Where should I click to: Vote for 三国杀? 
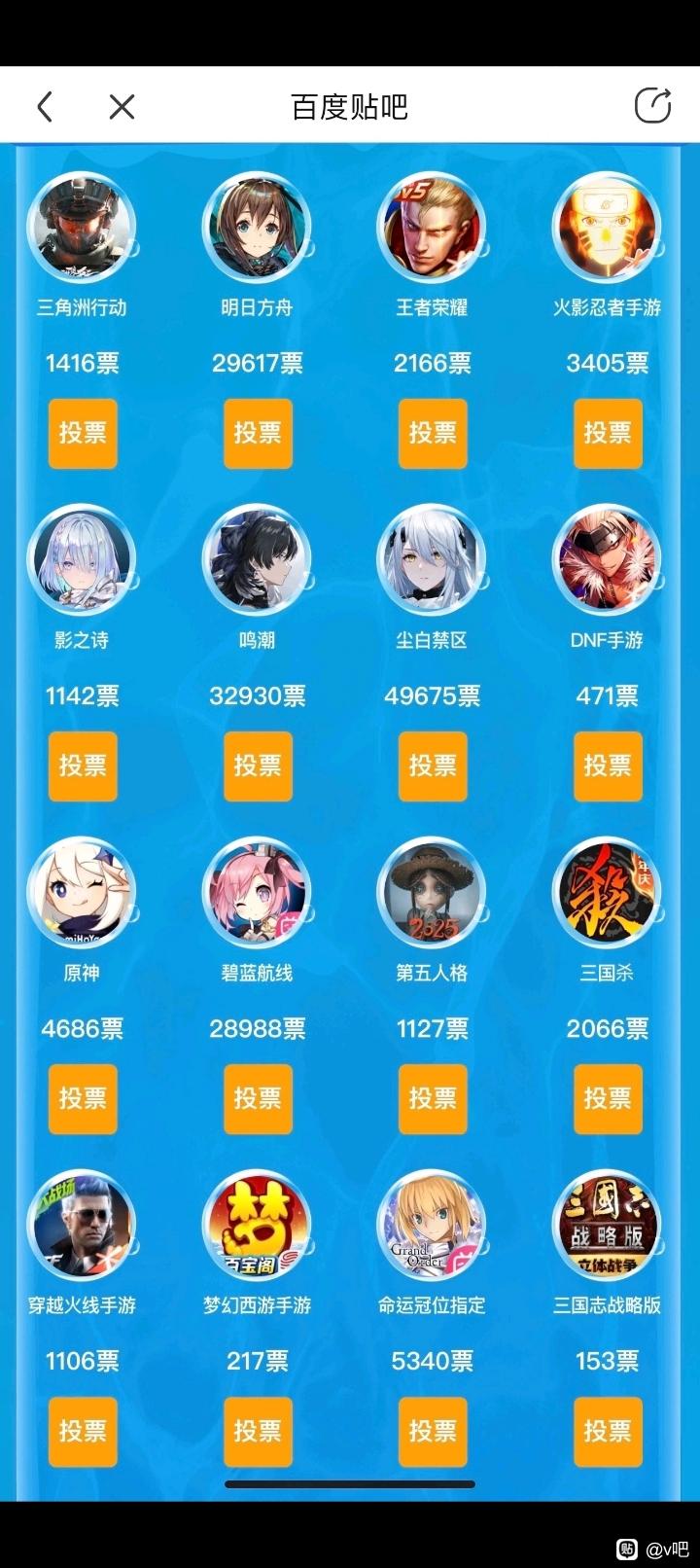pos(608,1098)
